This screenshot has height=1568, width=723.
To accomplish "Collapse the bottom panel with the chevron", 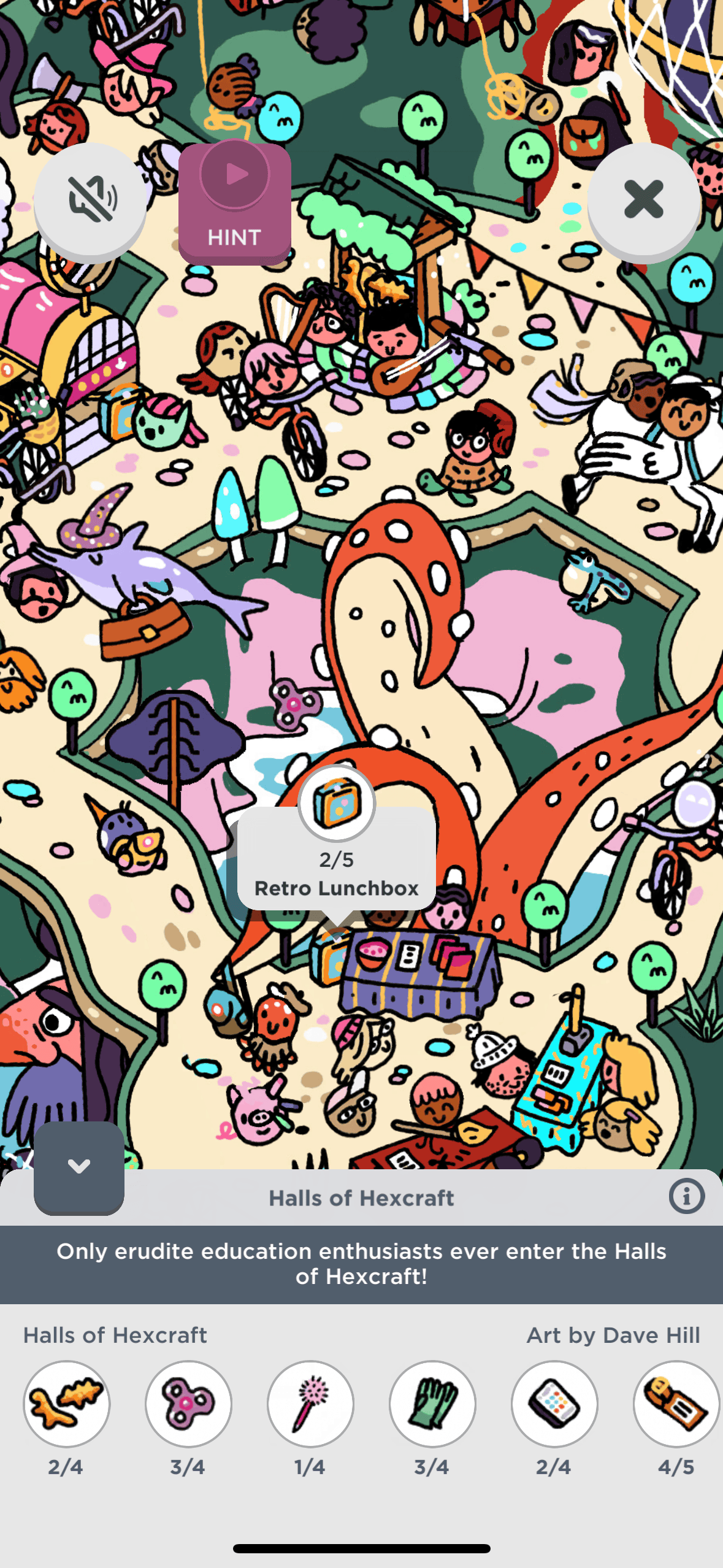I will [x=79, y=1167].
